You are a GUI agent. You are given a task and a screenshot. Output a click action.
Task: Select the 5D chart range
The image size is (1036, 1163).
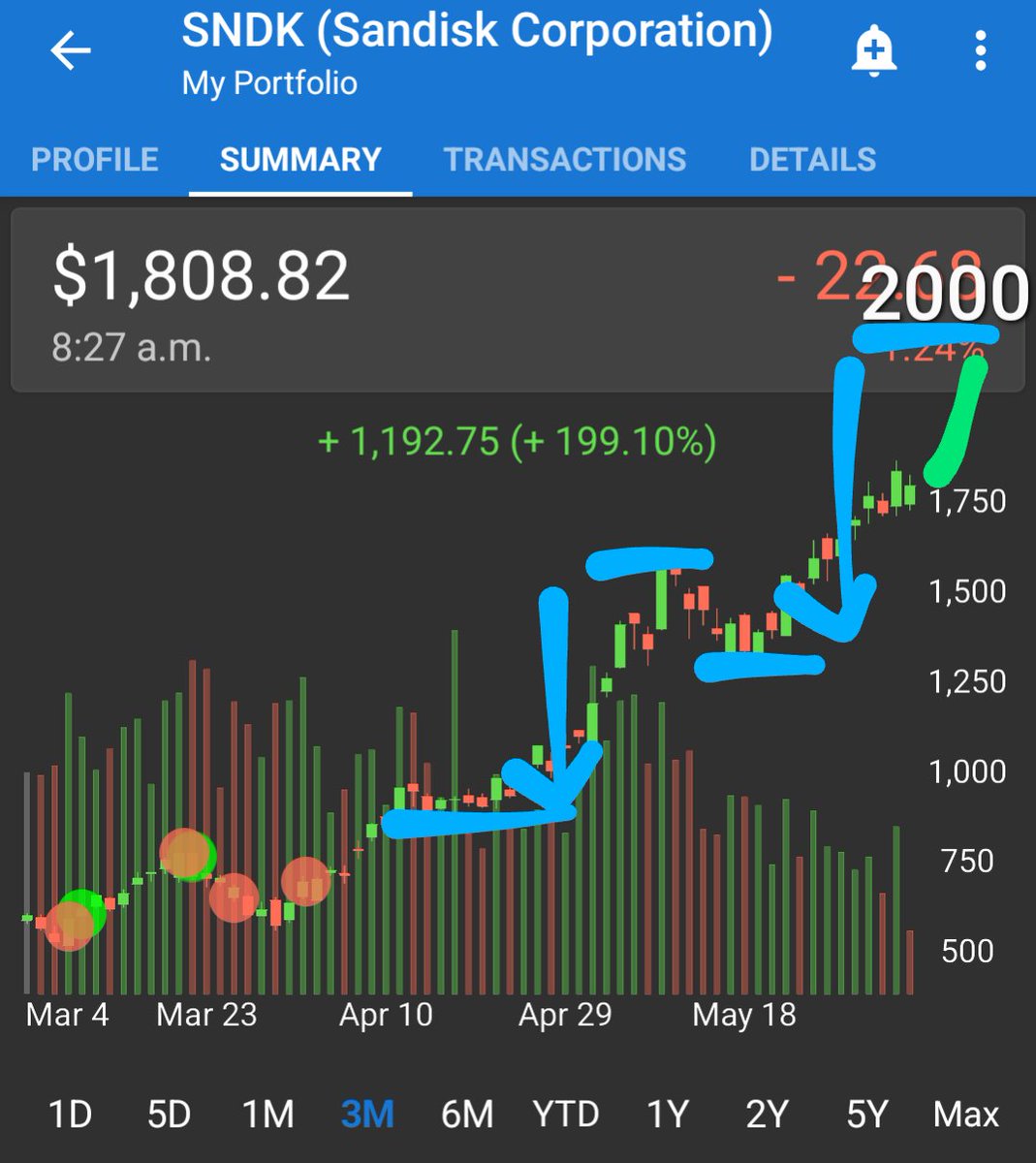(170, 1115)
